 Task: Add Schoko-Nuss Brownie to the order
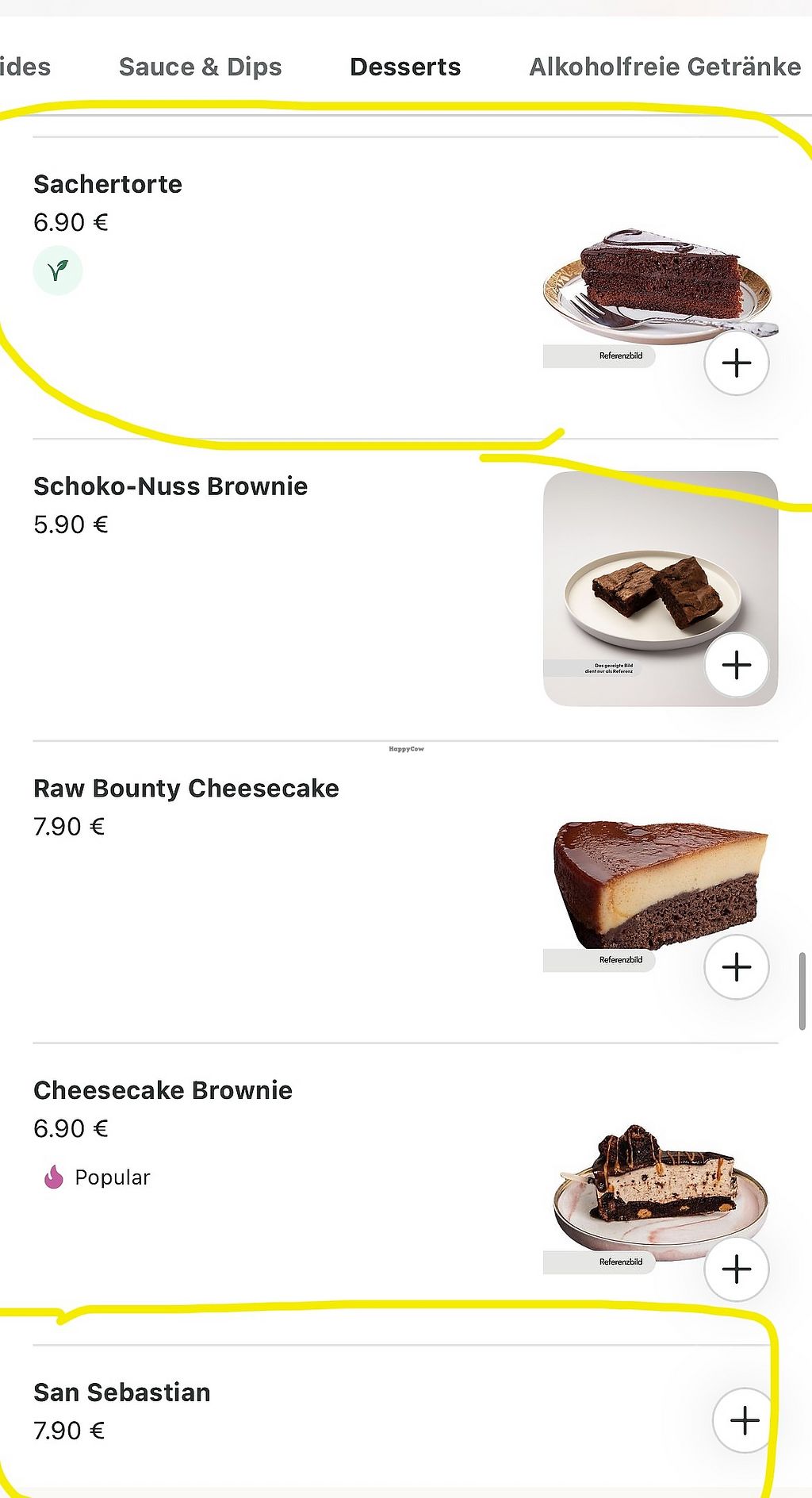[x=737, y=665]
